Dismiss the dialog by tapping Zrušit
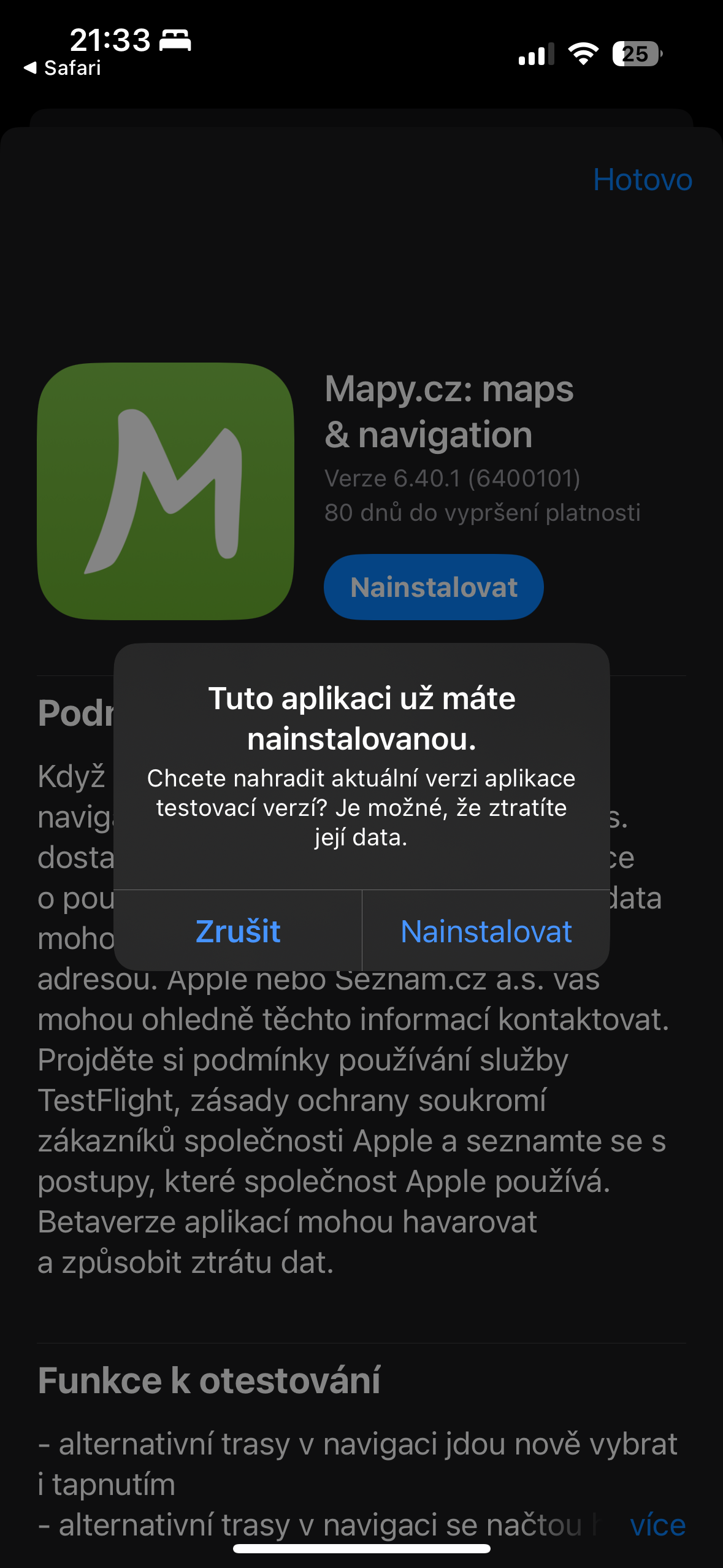 (x=238, y=931)
